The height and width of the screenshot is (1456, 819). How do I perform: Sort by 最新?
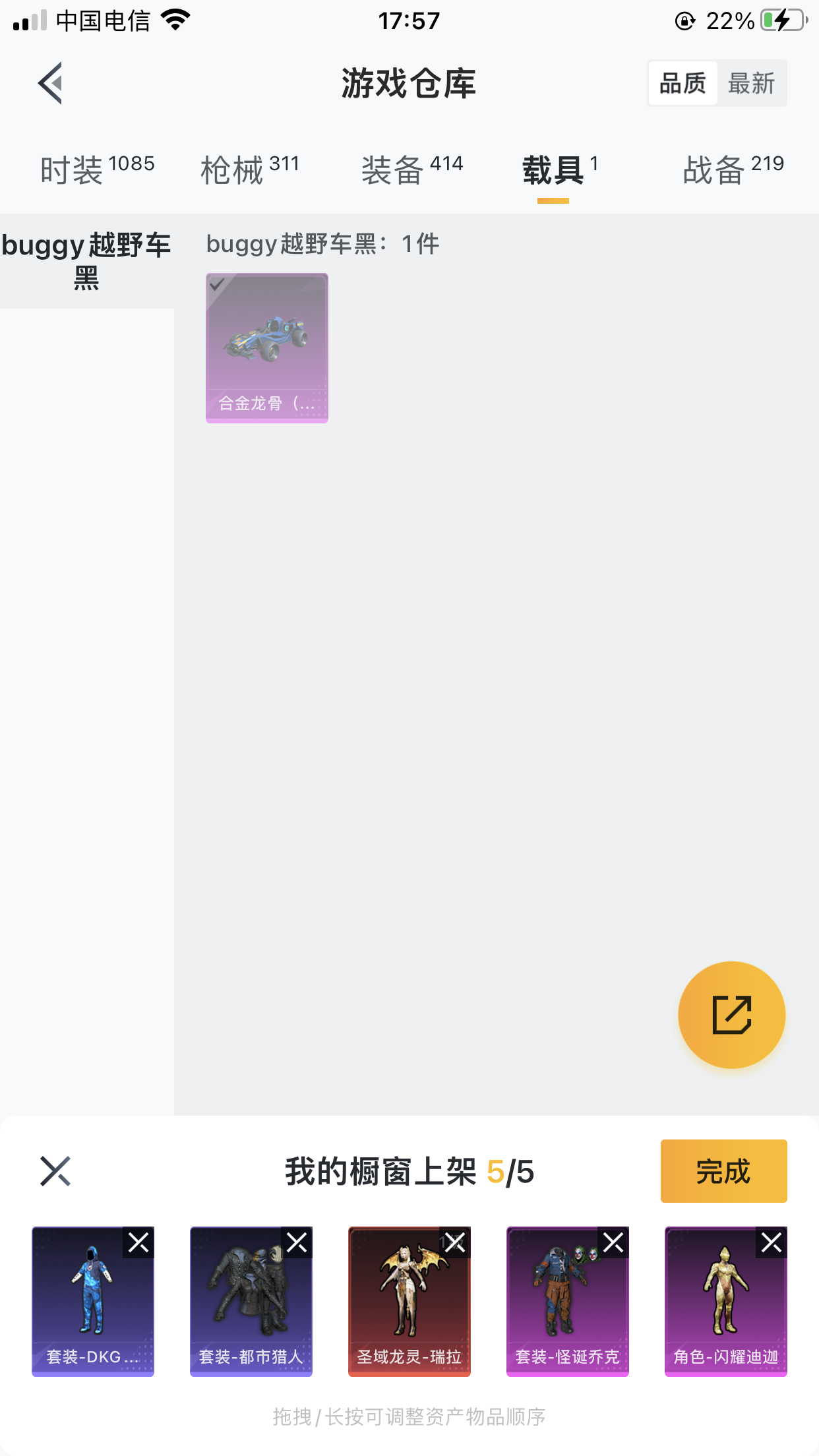point(752,84)
